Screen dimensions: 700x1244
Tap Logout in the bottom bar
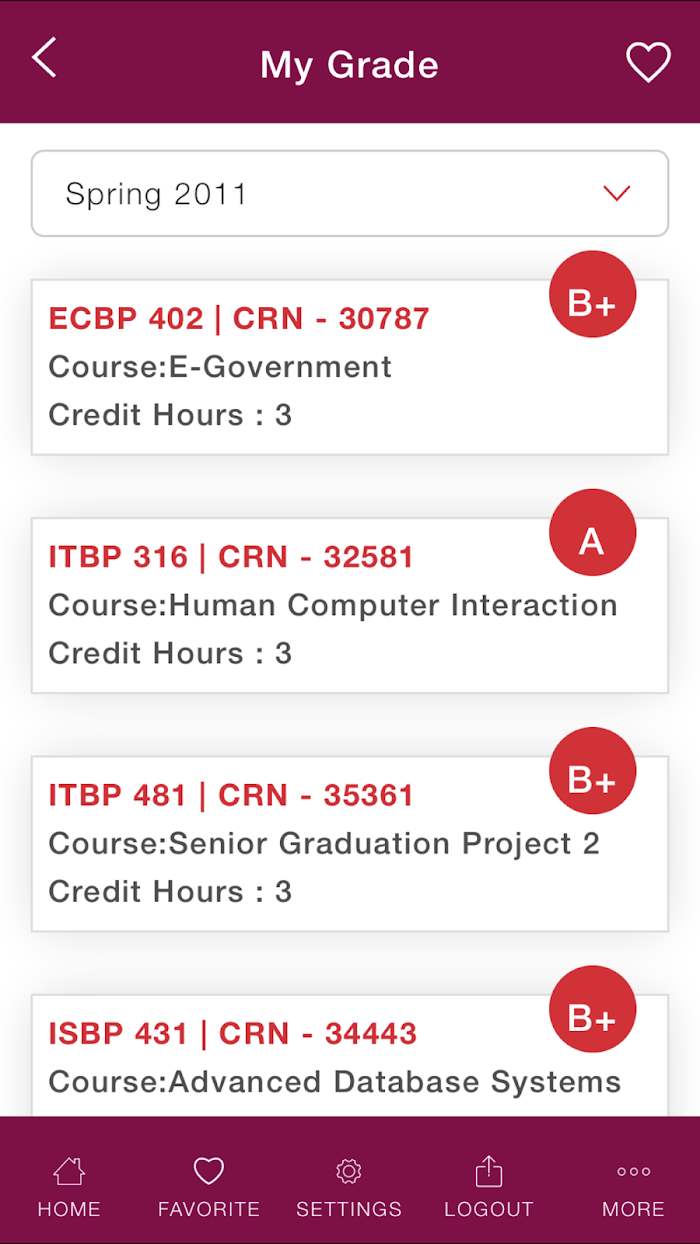[x=489, y=1188]
